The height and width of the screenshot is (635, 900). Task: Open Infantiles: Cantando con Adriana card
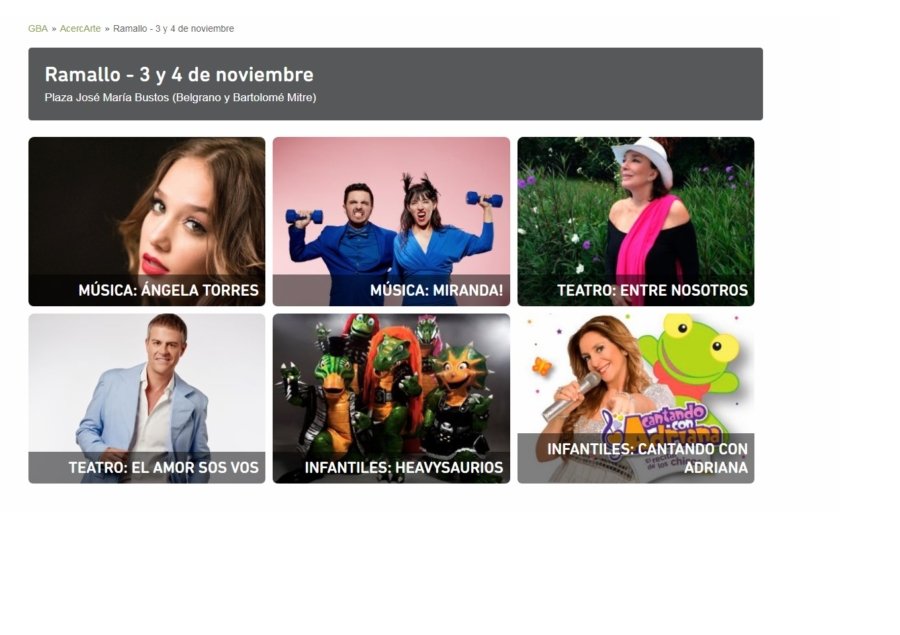[x=635, y=398]
